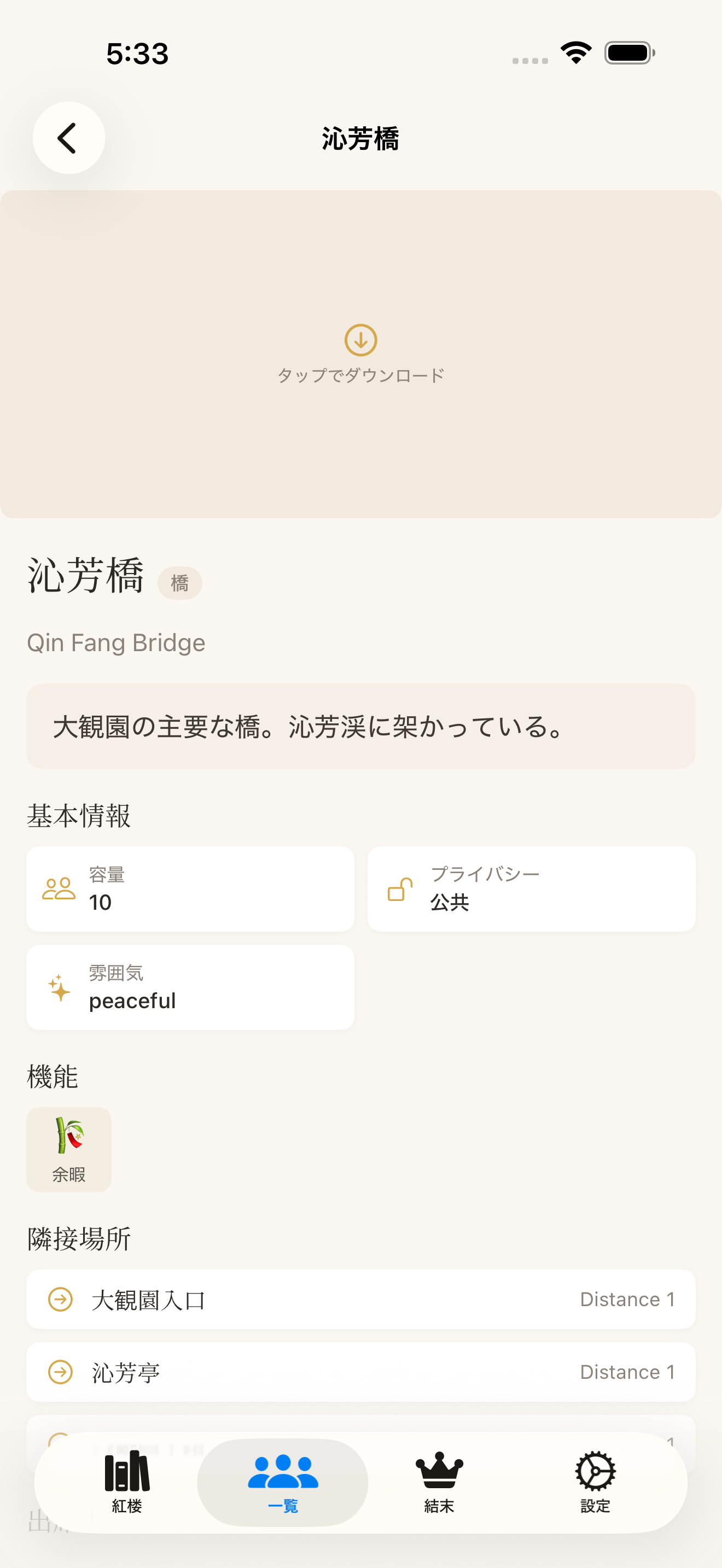Tap the peaceful atmosphere card
The height and width of the screenshot is (1568, 722).
tap(189, 987)
